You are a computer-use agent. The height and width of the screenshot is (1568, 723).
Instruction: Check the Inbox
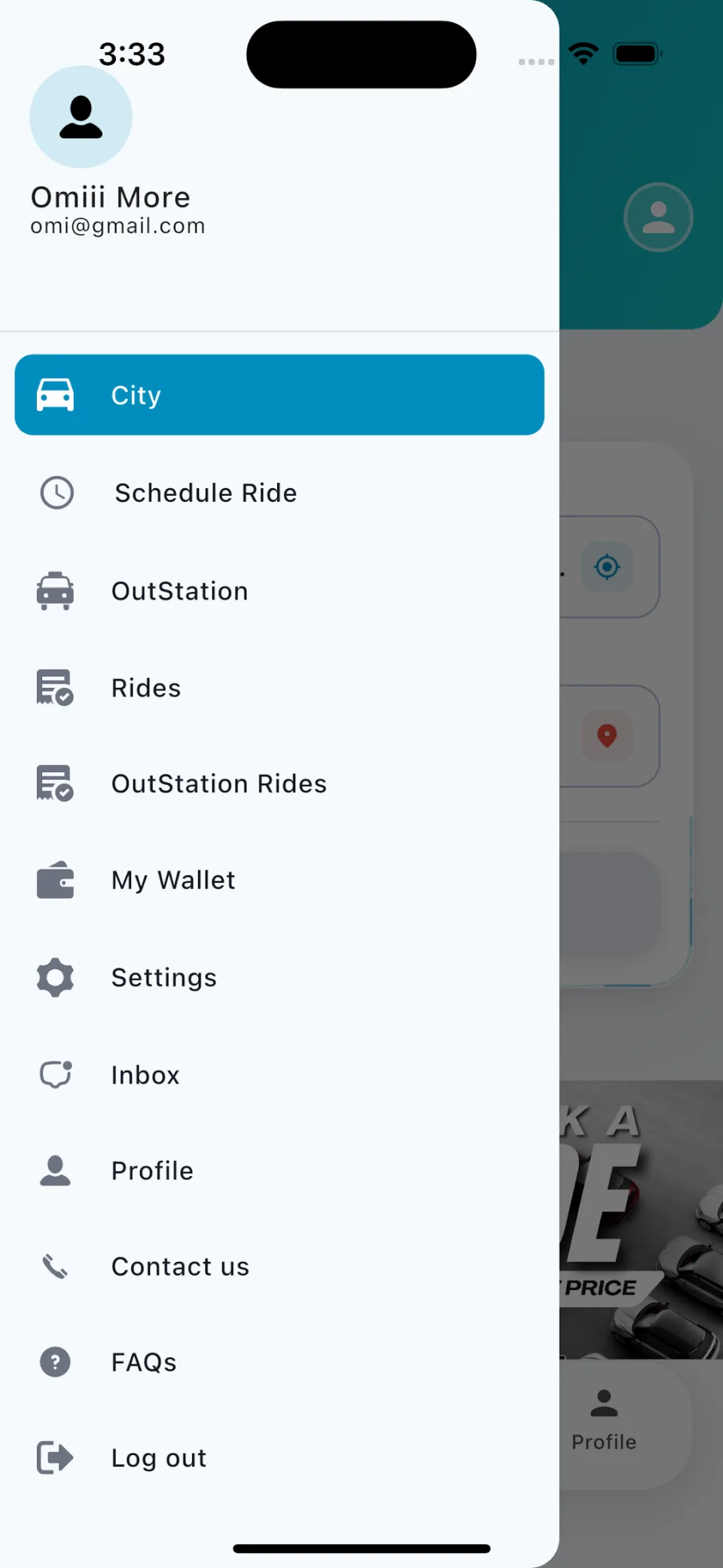[x=279, y=1074]
